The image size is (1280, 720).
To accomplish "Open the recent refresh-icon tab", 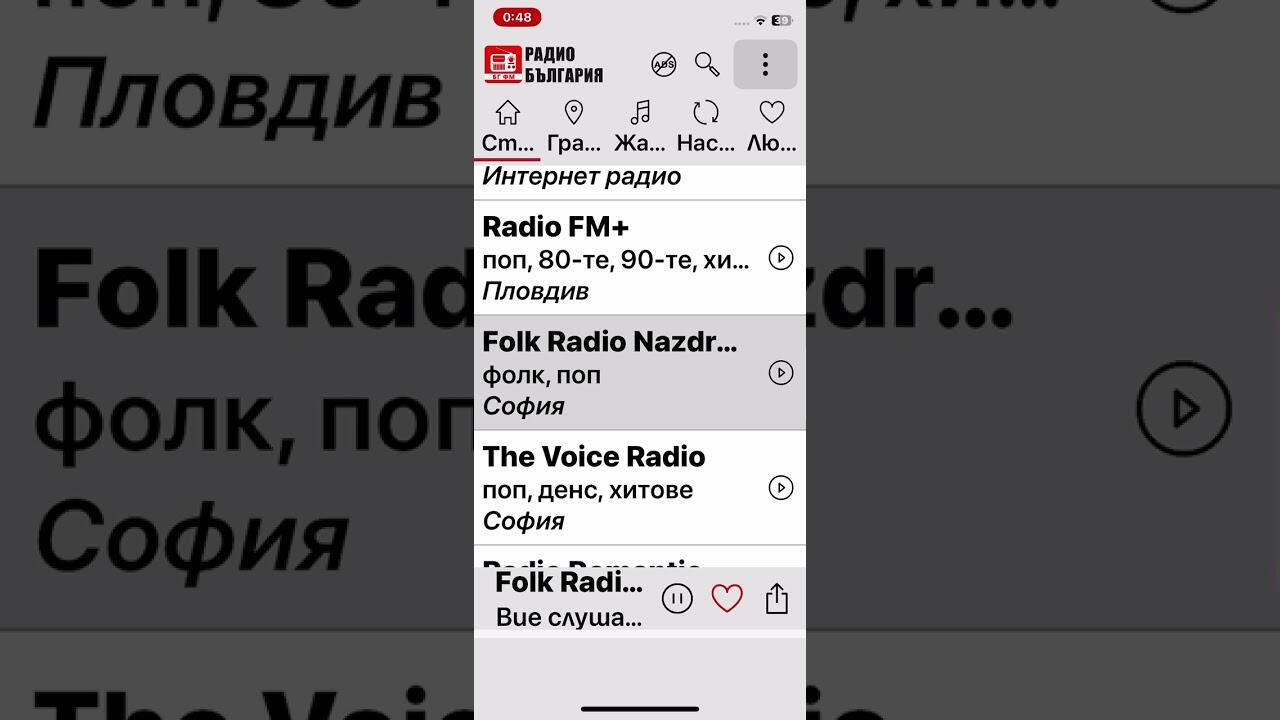I will 706,126.
